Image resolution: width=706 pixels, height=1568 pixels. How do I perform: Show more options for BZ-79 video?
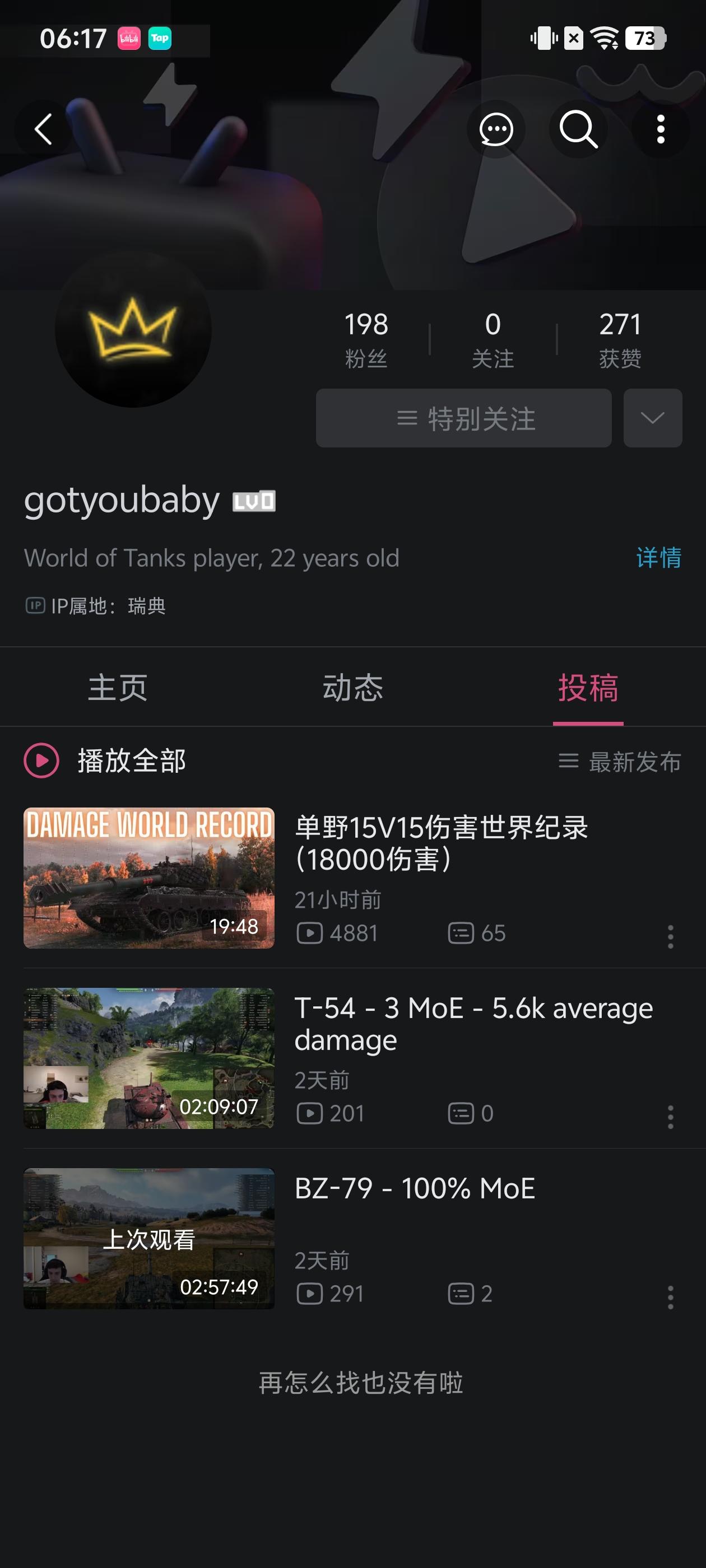(671, 1297)
